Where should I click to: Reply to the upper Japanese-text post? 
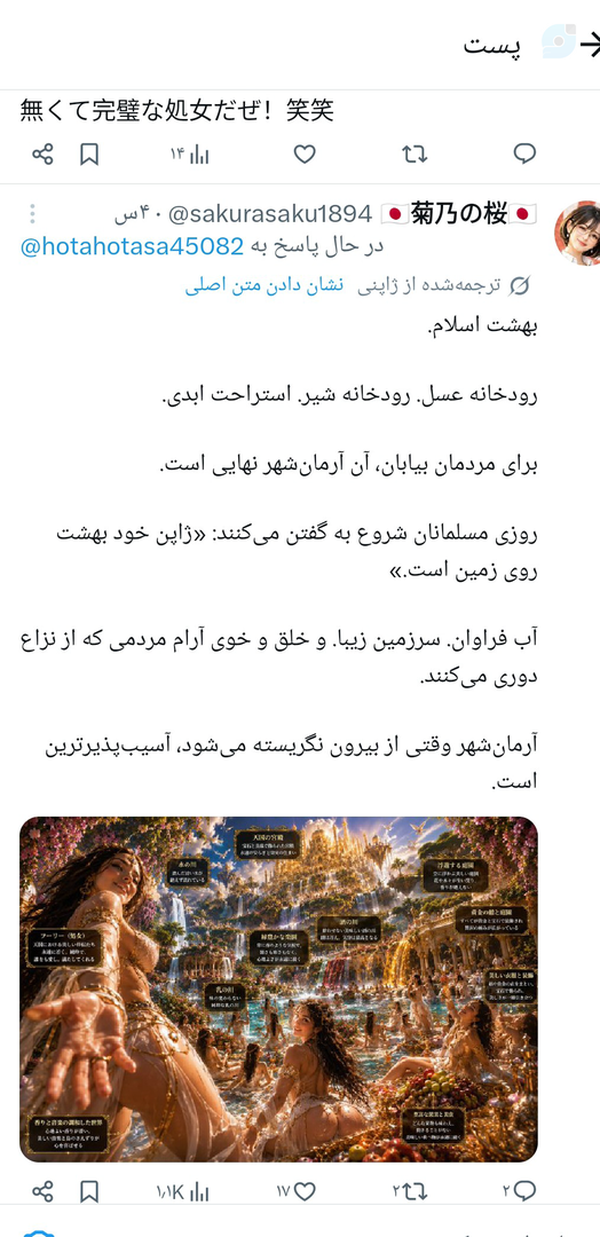pos(524,154)
